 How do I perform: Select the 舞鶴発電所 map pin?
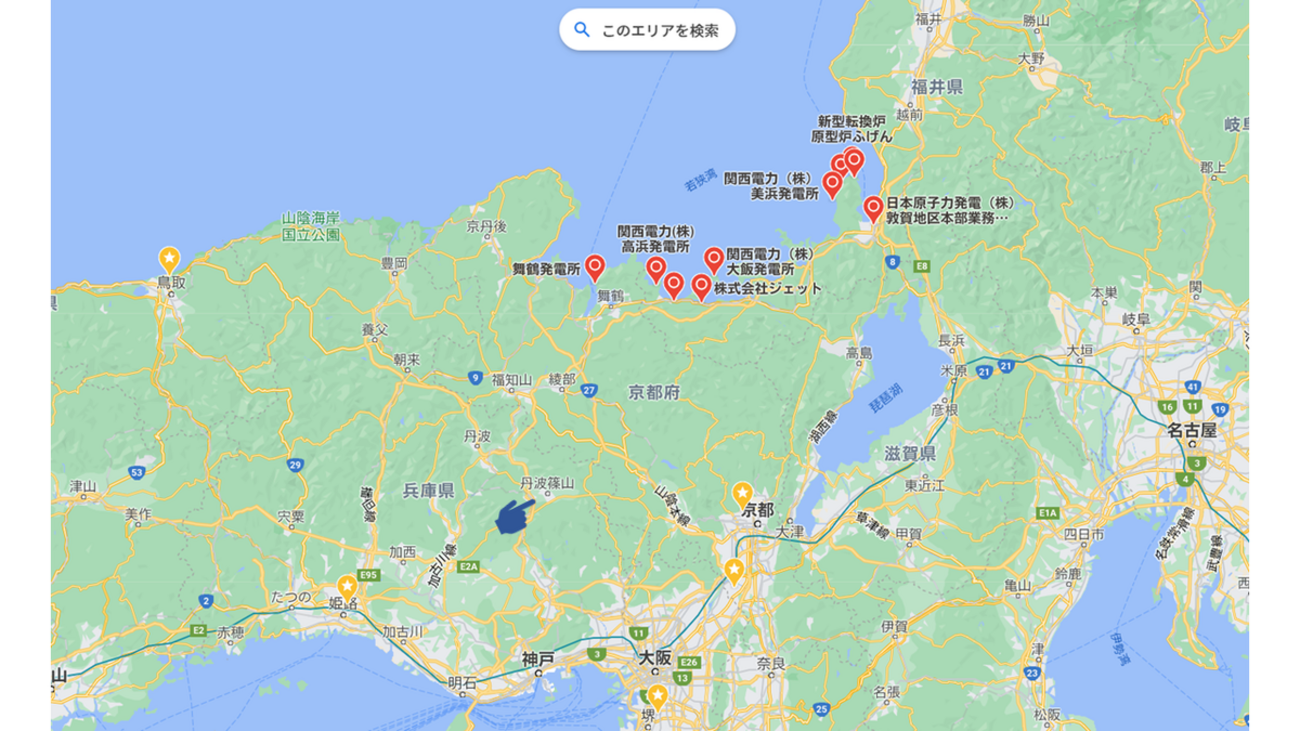[595, 266]
